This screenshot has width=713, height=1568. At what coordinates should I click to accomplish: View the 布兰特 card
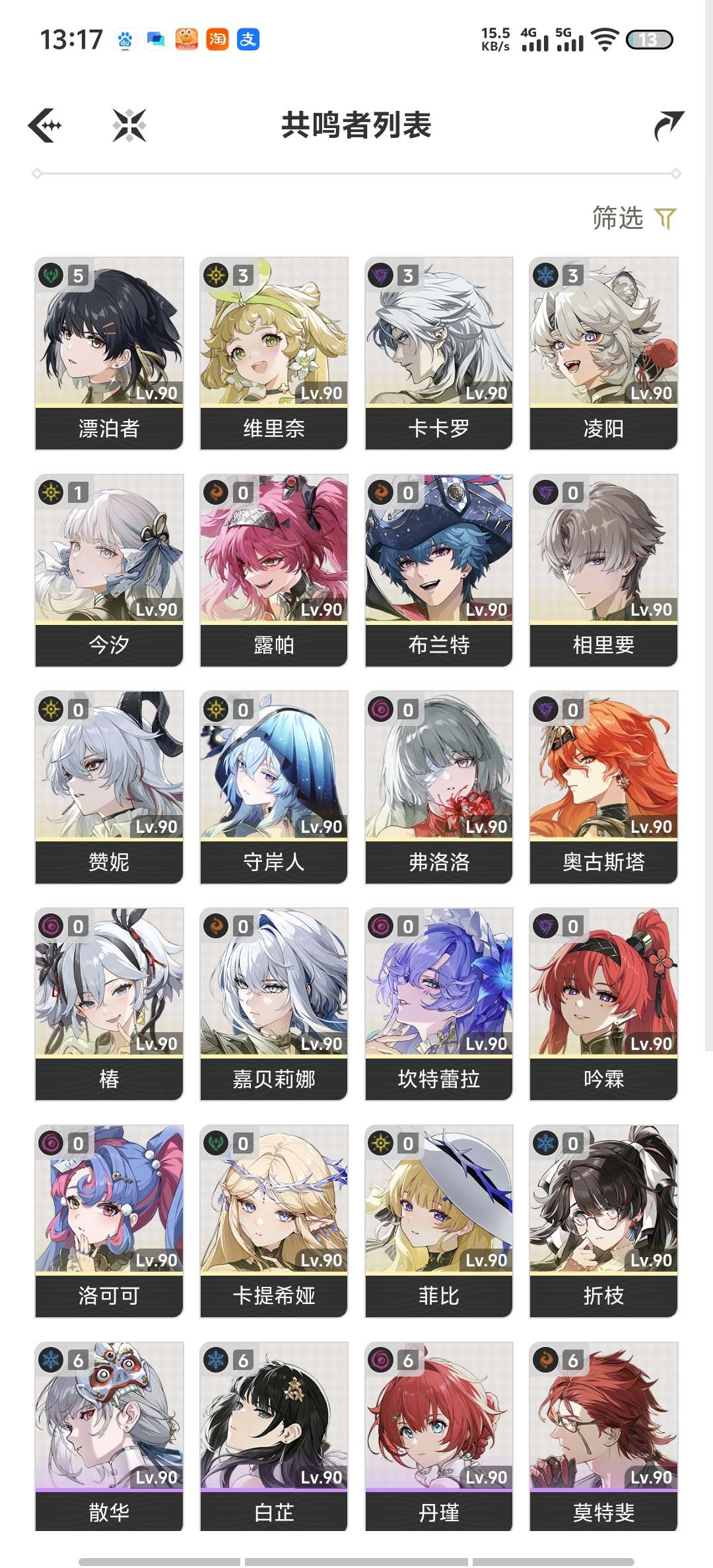pyautogui.click(x=439, y=570)
